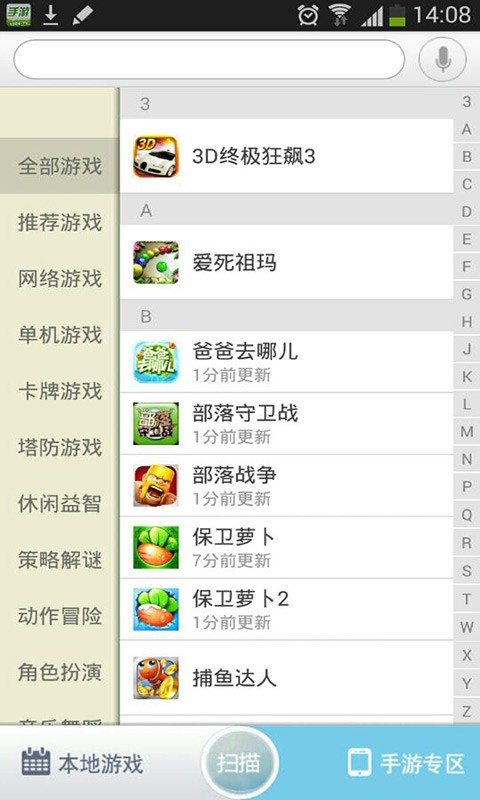Open 保卫萝卜2 game entry

(x=287, y=609)
